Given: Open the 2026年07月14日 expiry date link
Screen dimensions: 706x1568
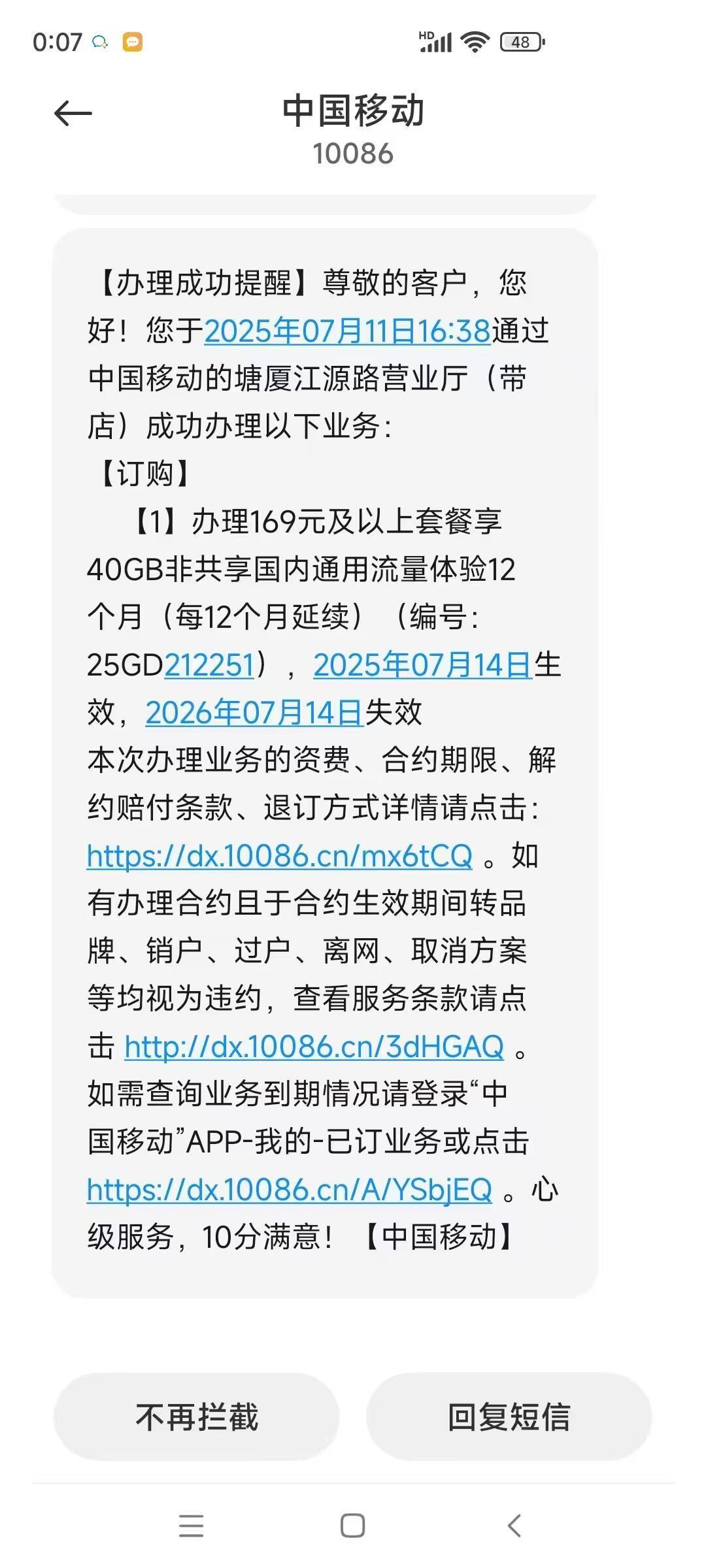Looking at the screenshot, I should pyautogui.click(x=254, y=713).
